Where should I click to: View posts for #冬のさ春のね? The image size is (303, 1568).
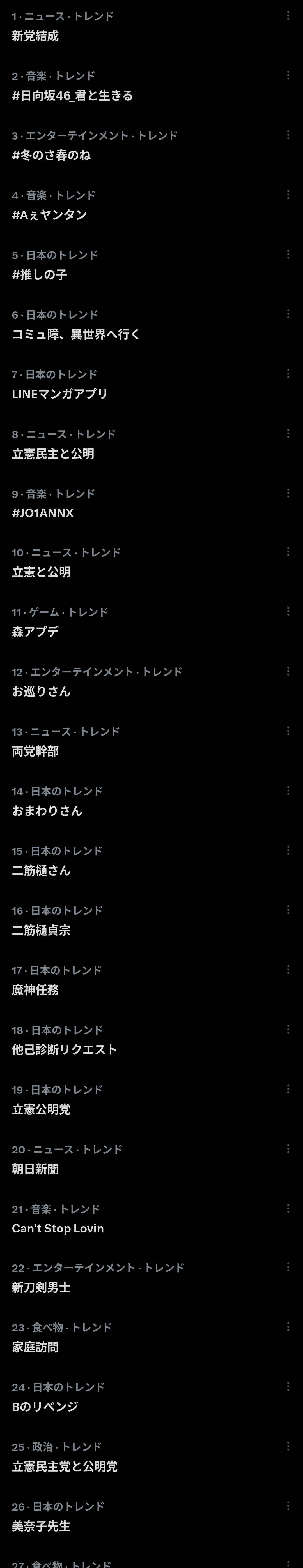pos(51,155)
